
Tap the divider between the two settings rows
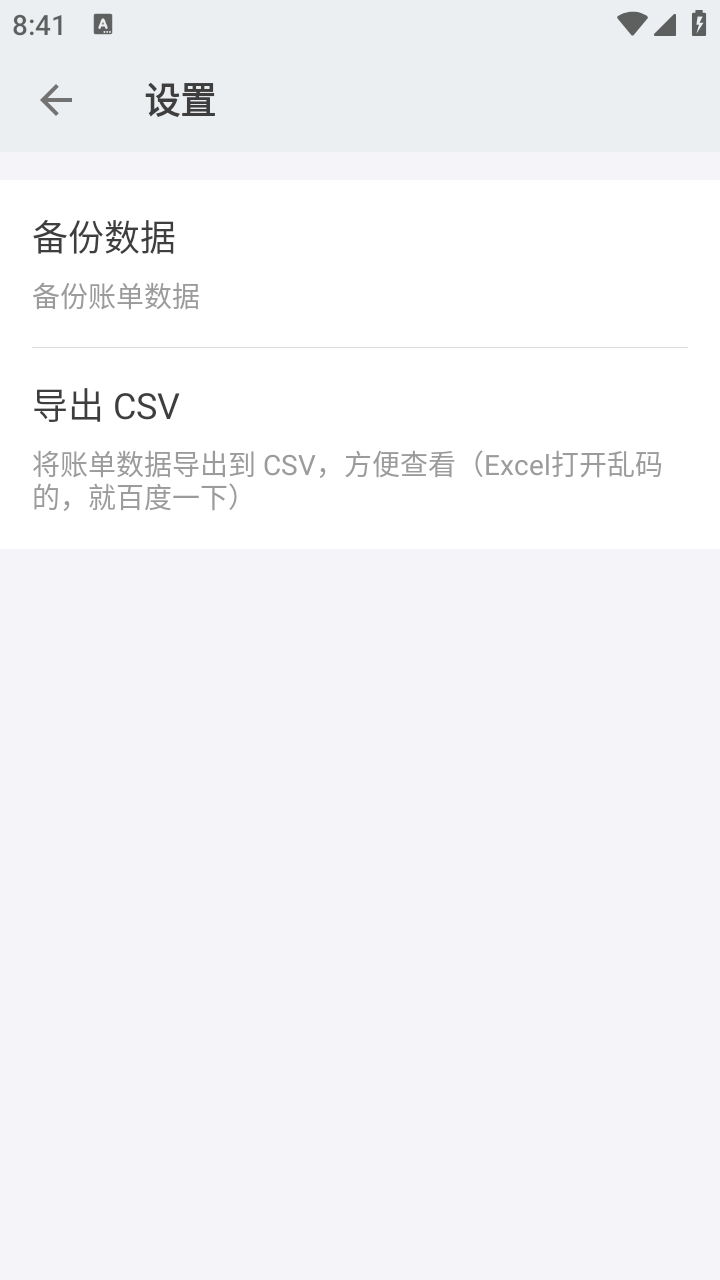360,346
